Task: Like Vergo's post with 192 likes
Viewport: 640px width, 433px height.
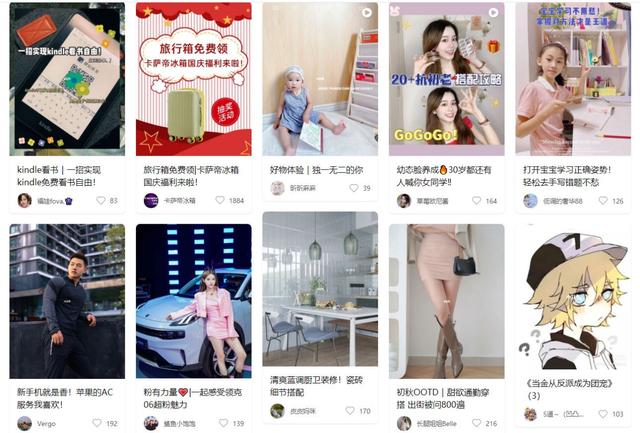Action: coord(98,423)
